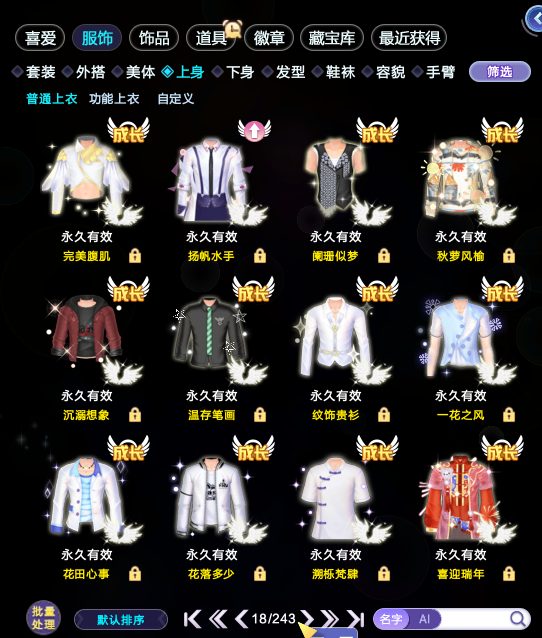This screenshot has width=542, height=638.
Task: Select the 套装 category
Action: 34,72
